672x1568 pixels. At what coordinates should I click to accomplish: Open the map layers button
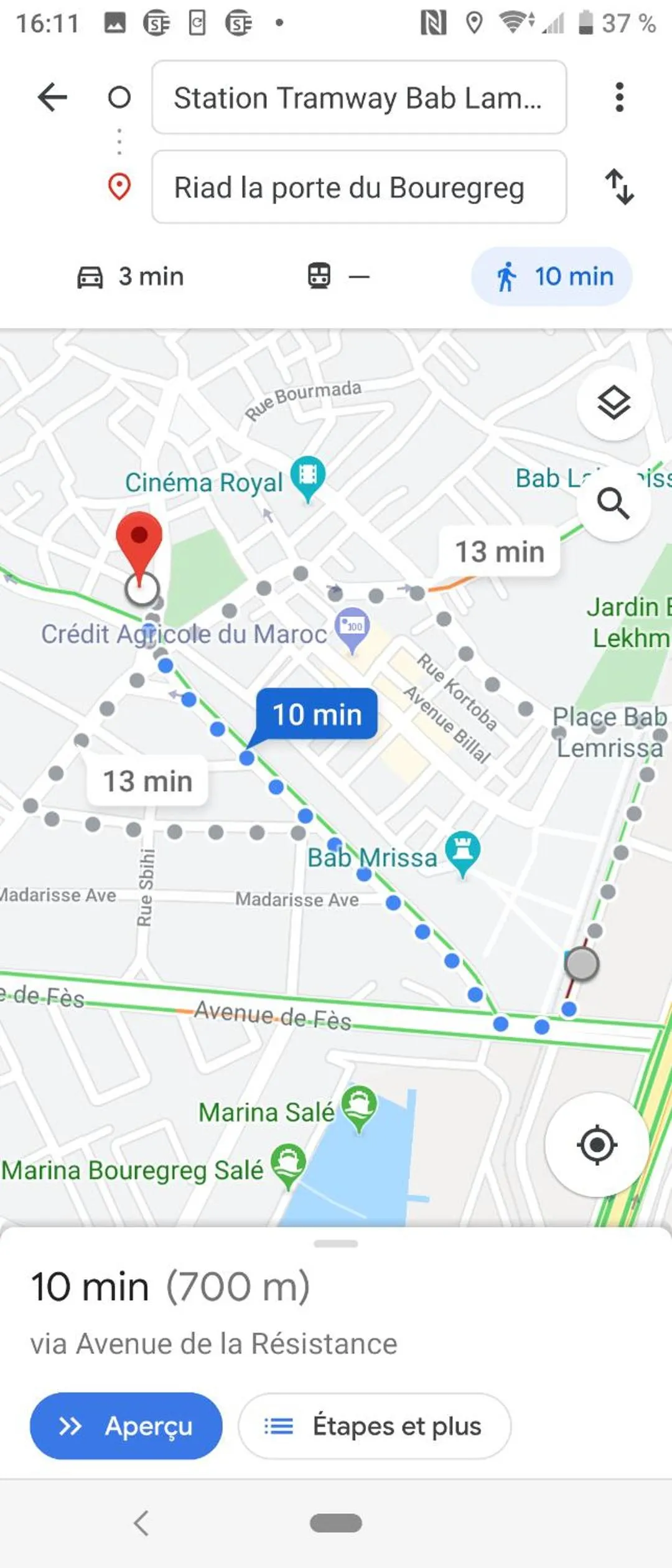tap(614, 403)
